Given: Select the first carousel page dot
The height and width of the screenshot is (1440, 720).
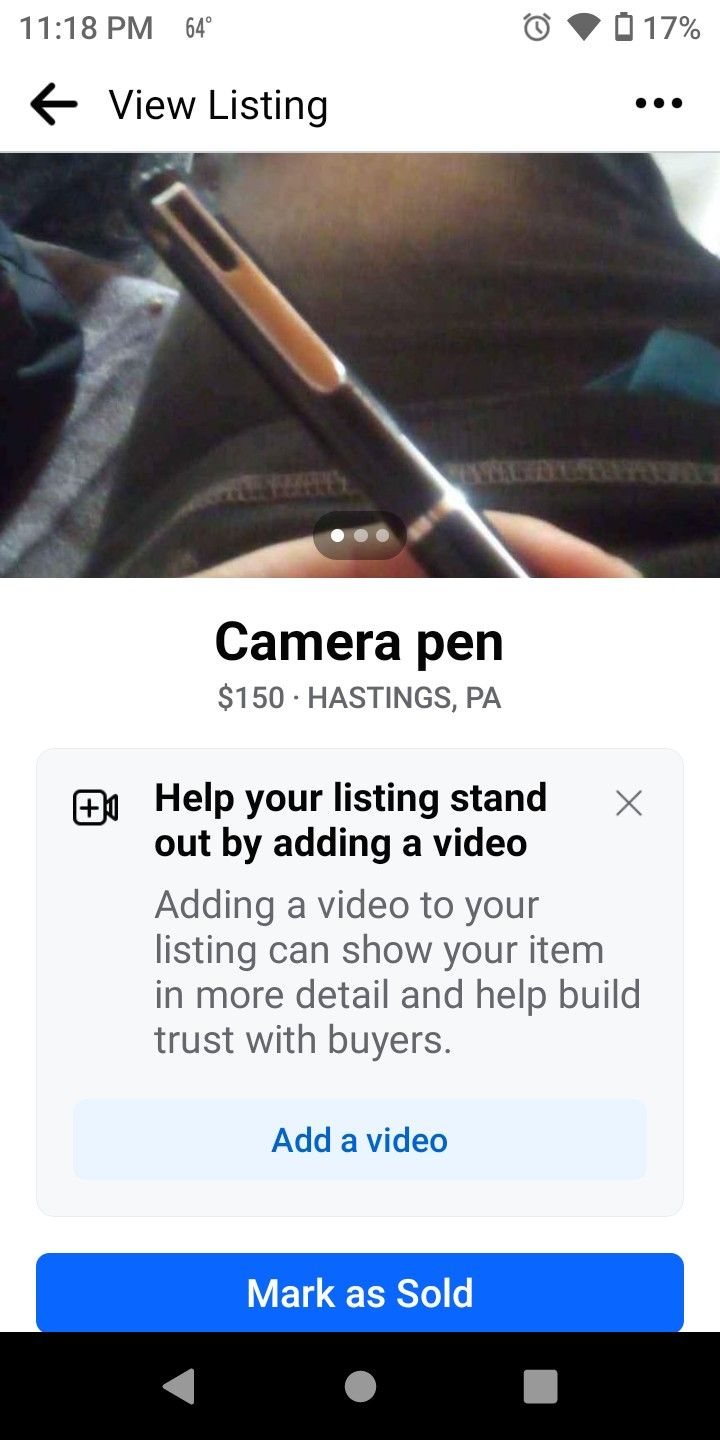Looking at the screenshot, I should pos(338,536).
